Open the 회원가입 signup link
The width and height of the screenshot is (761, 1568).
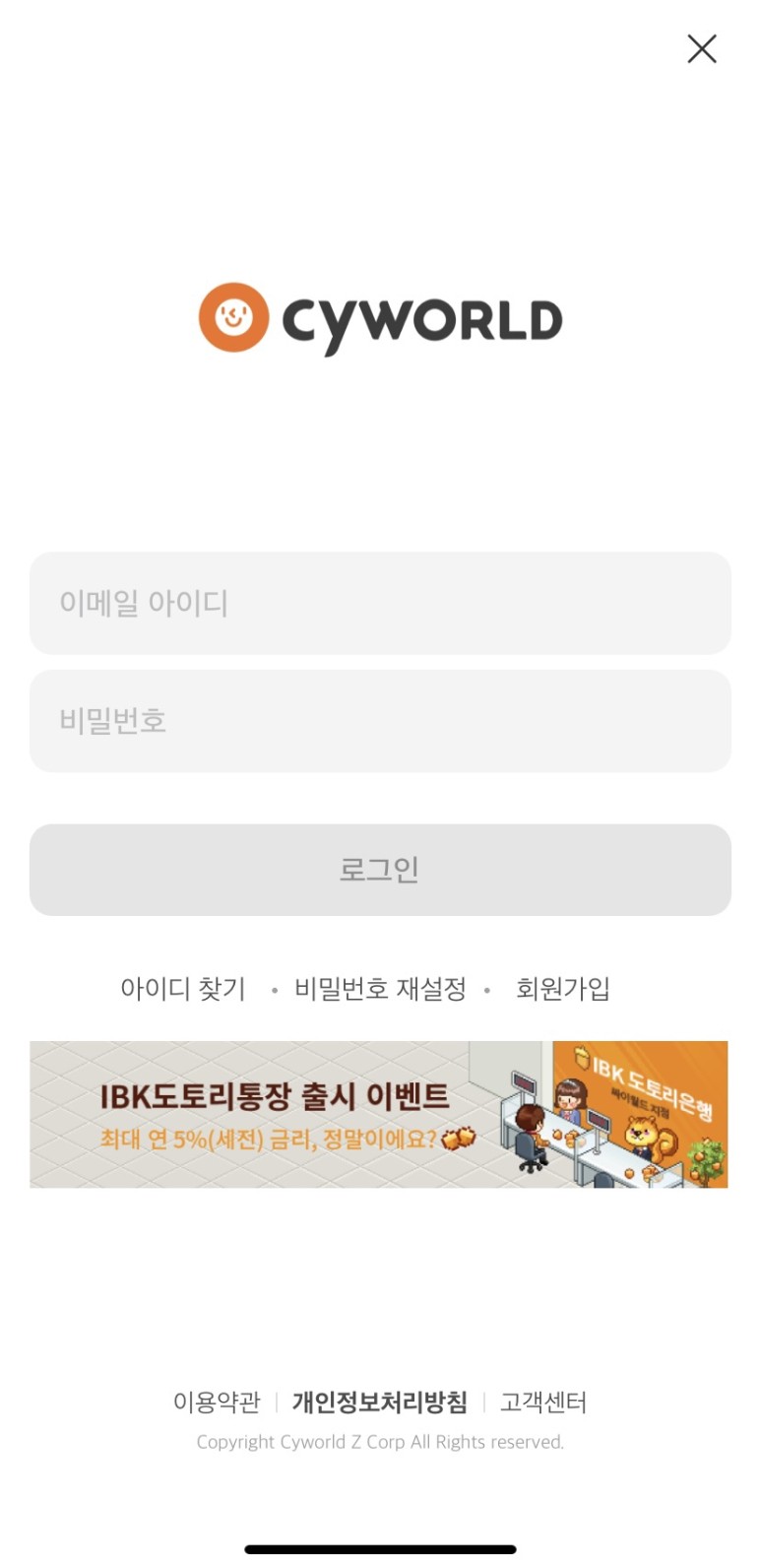pyautogui.click(x=560, y=990)
